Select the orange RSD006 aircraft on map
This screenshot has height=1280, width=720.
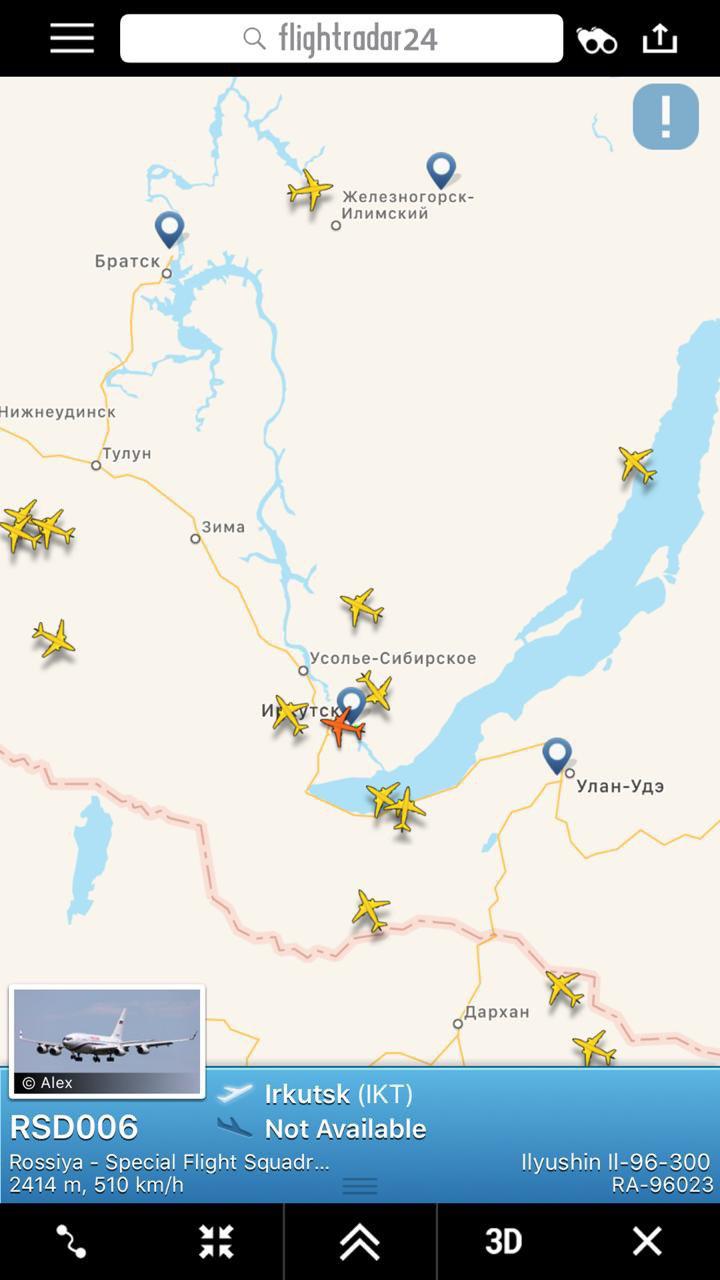[343, 727]
